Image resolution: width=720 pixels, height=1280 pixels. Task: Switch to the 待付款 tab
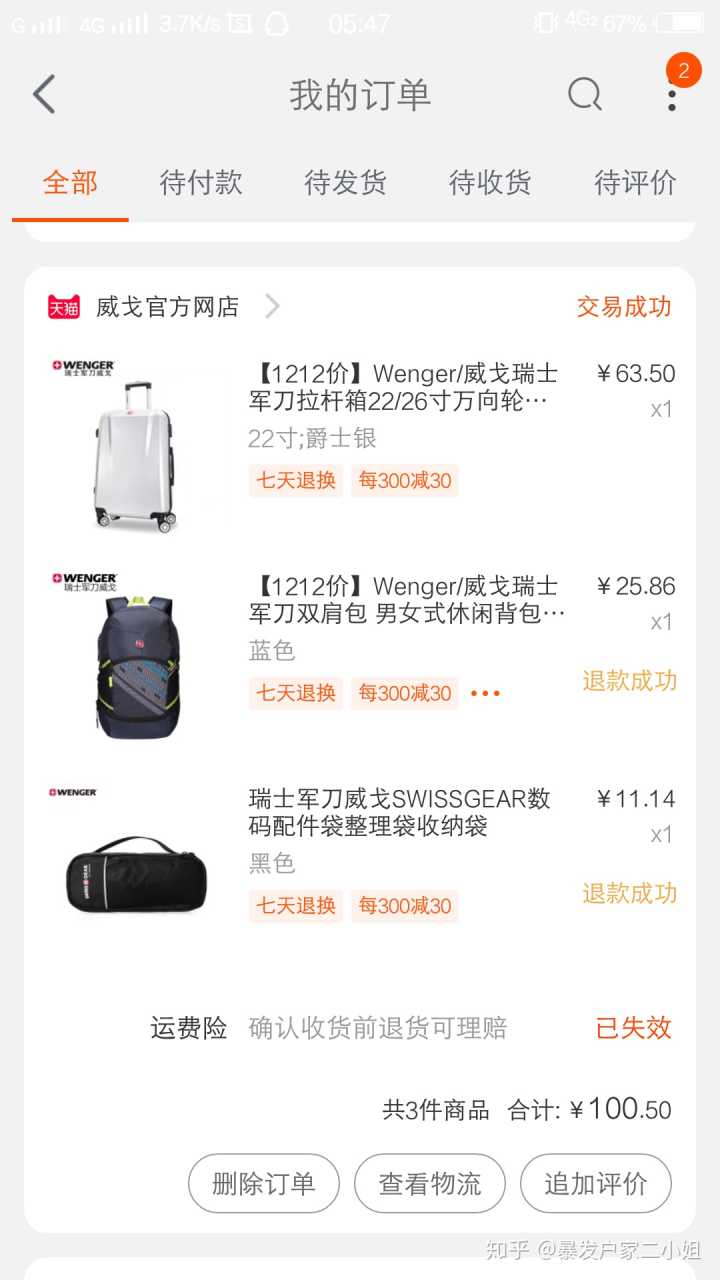coord(201,183)
